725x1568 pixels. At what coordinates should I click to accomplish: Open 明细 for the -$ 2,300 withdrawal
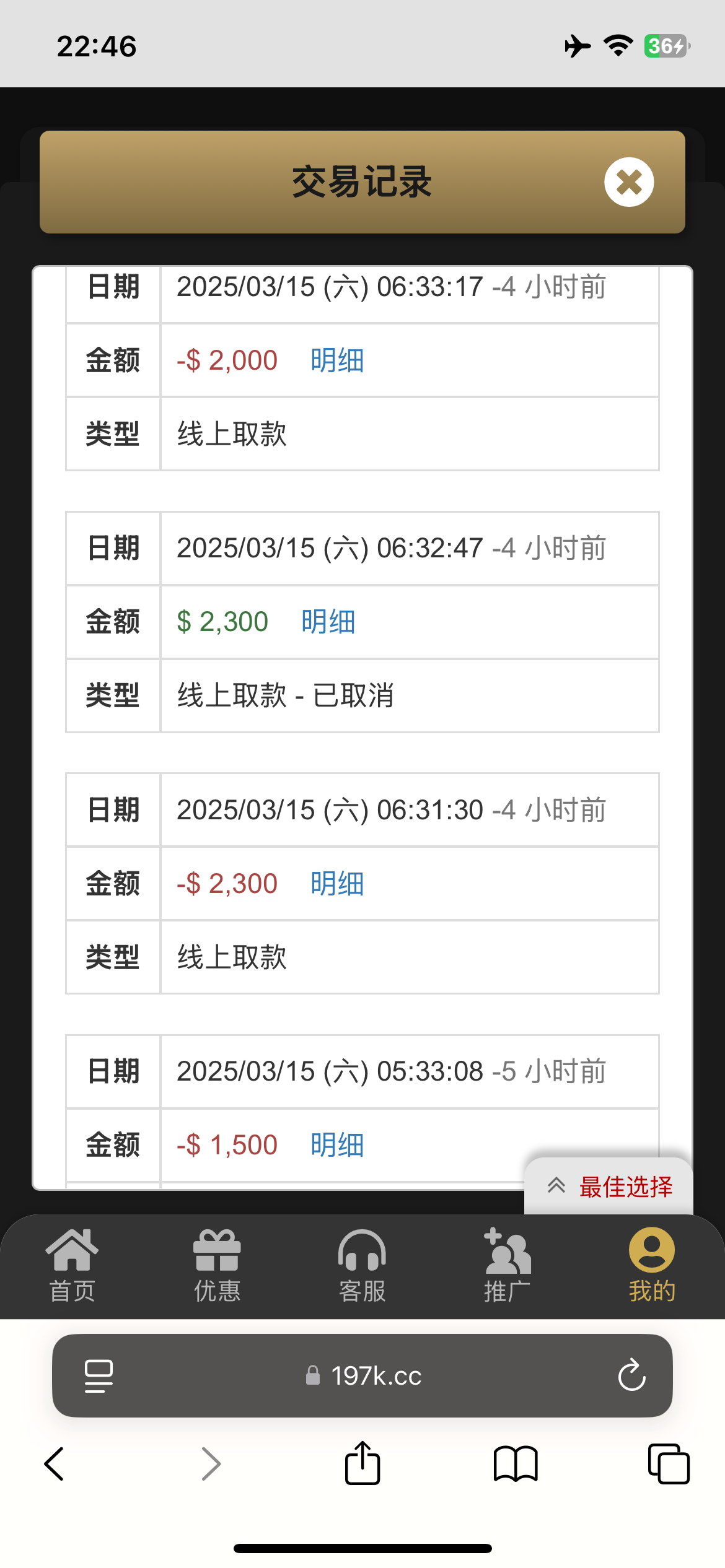click(x=337, y=884)
